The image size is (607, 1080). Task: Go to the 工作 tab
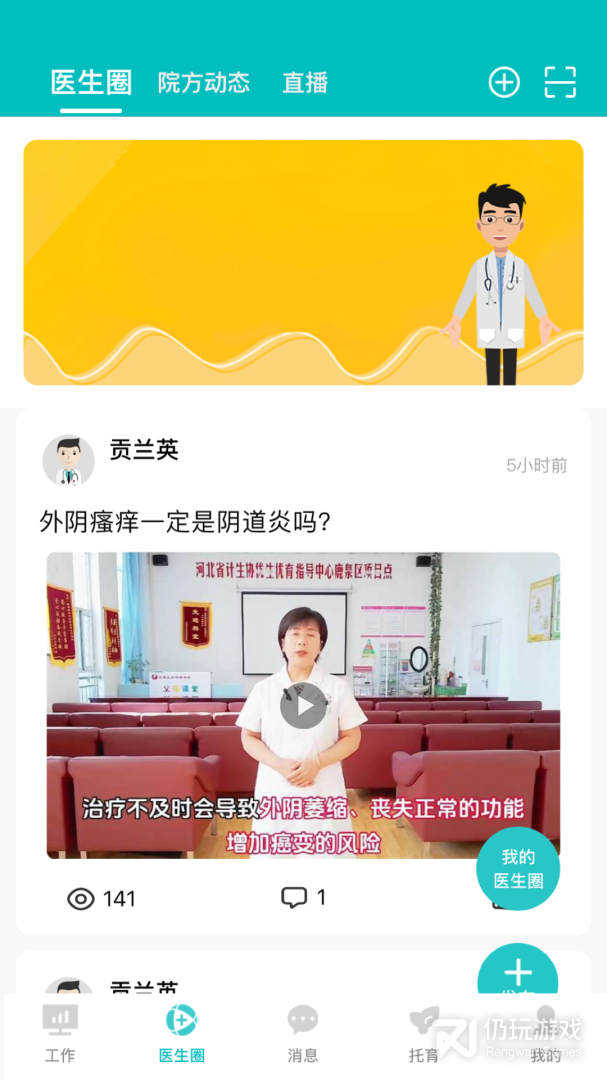60,1034
